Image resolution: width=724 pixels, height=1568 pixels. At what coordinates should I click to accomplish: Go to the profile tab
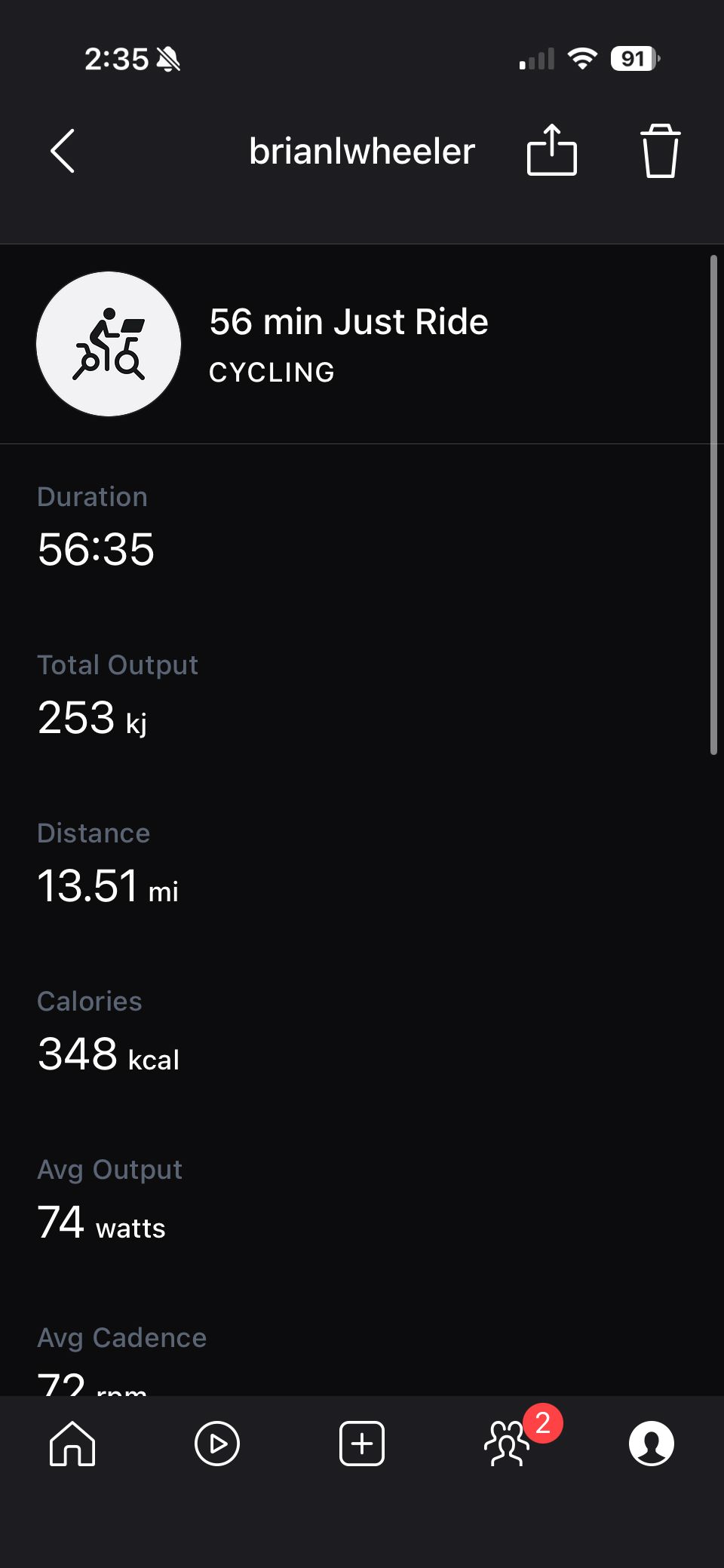652,1444
